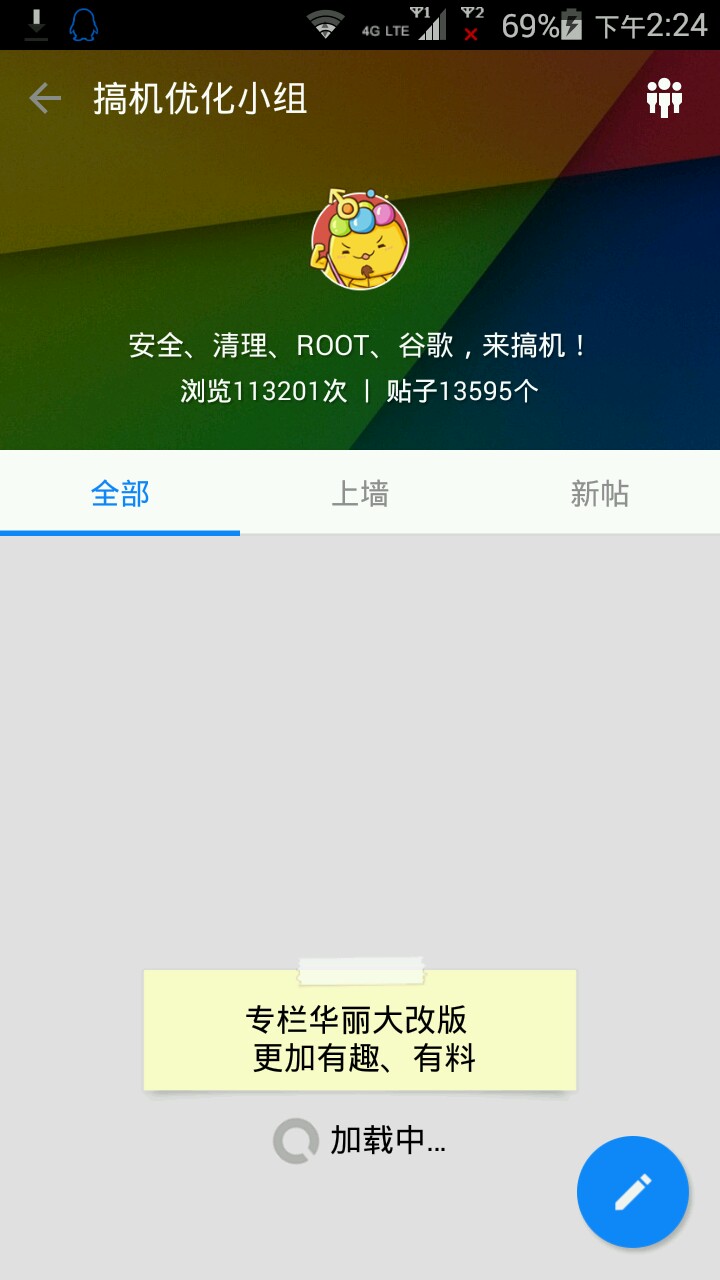Open the group members icon
Viewport: 720px width, 1280px height.
(664, 98)
